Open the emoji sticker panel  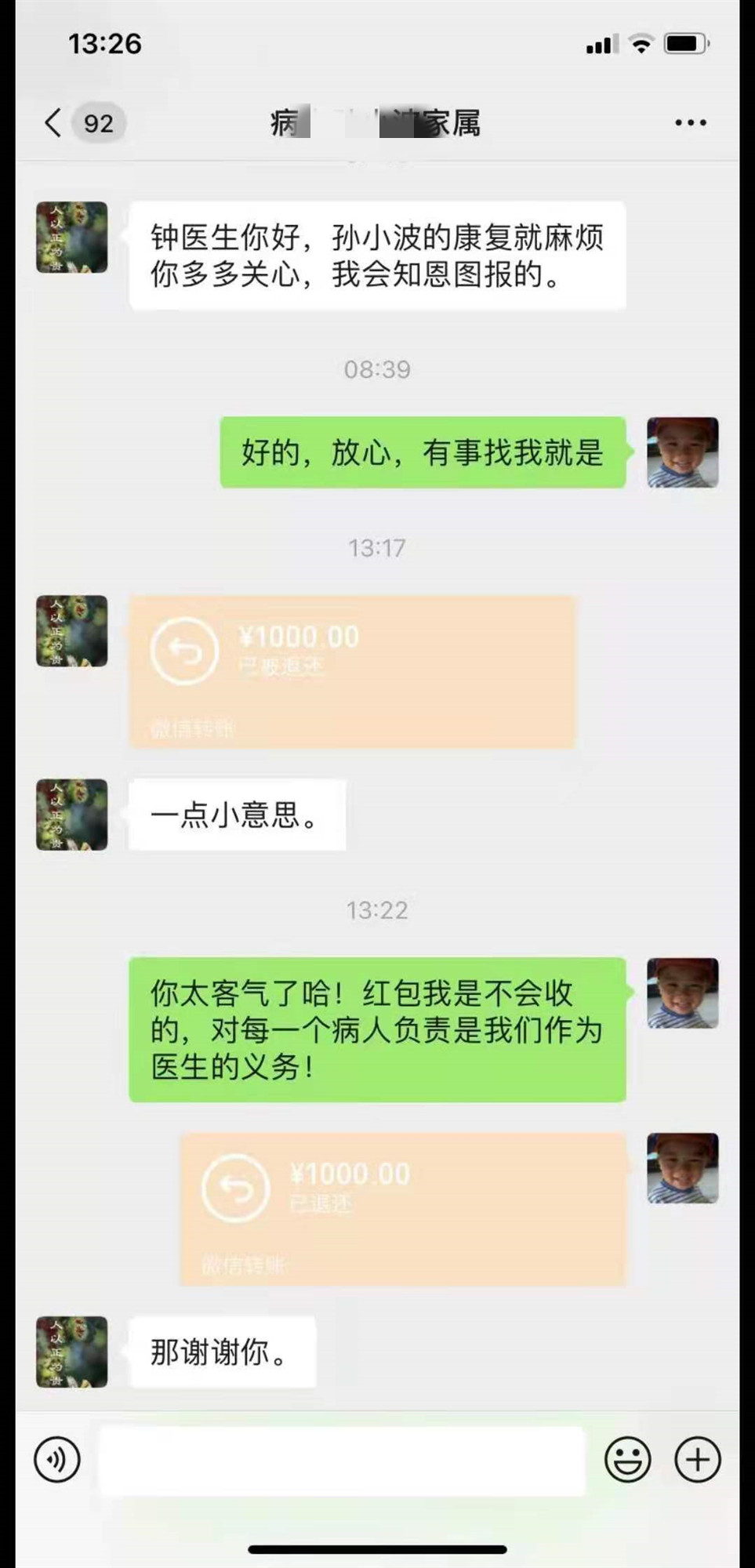[627, 1460]
